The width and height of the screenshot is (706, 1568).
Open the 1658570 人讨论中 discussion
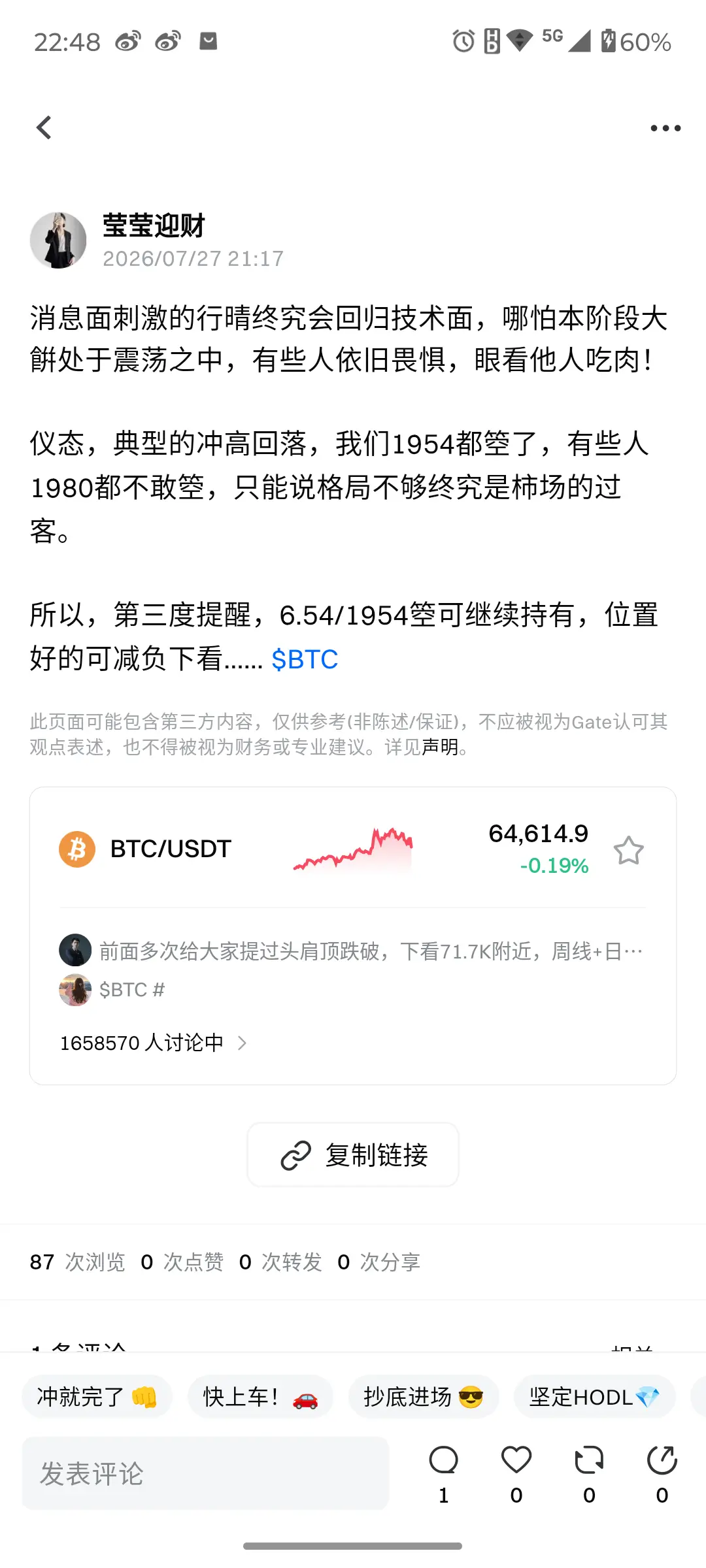153,1043
